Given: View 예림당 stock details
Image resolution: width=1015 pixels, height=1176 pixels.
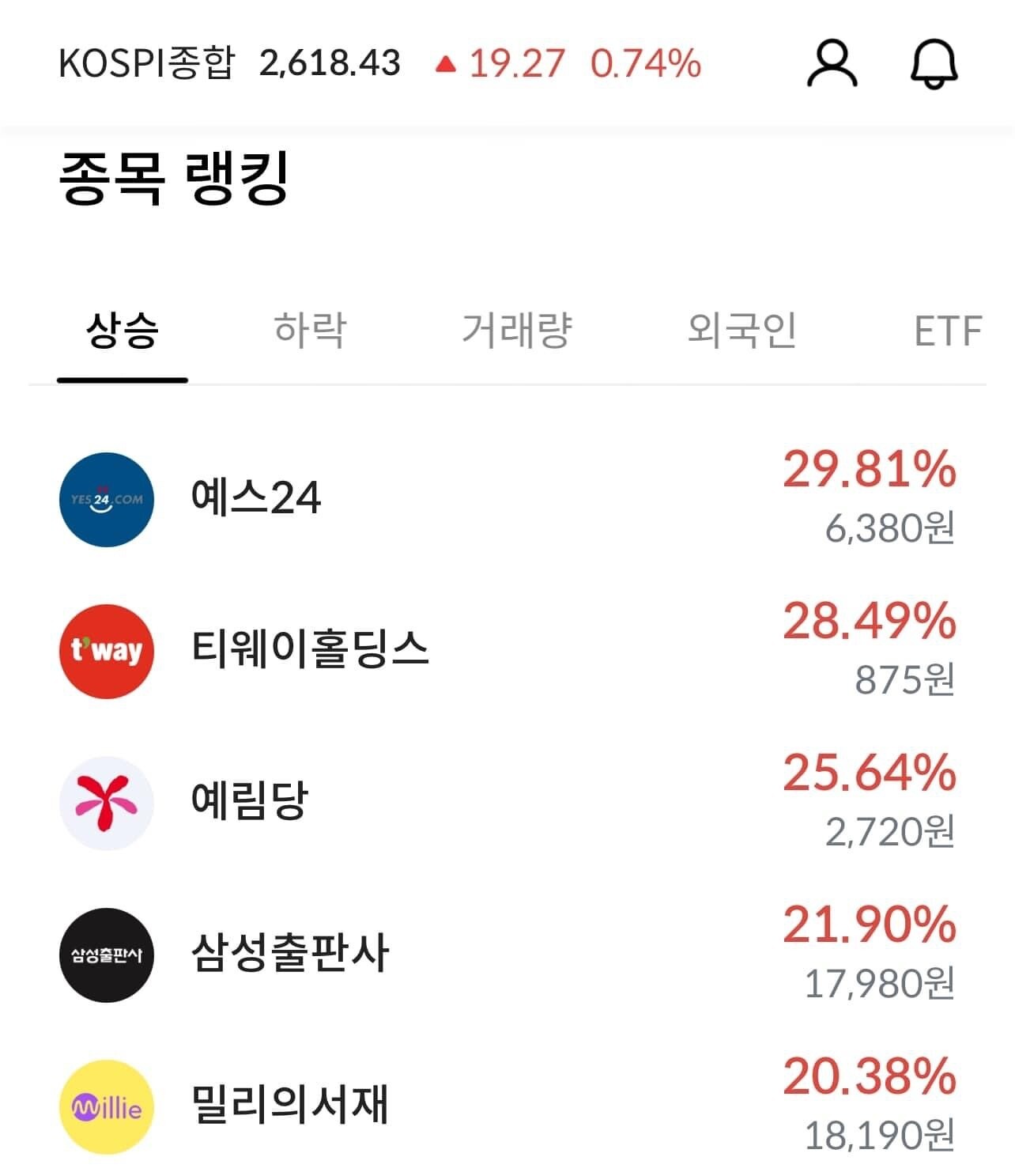Looking at the screenshot, I should coord(507,802).
